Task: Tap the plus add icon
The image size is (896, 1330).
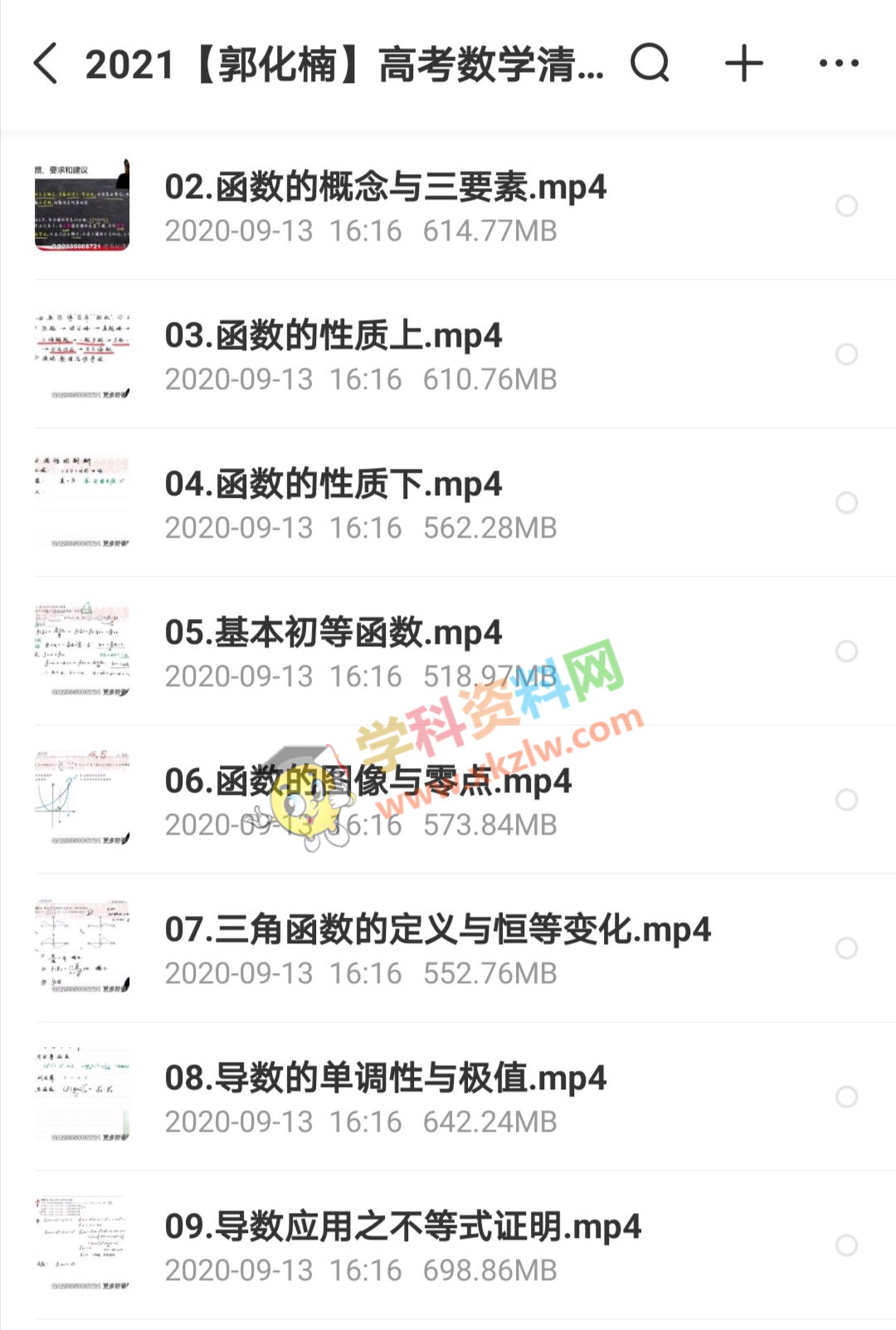Action: [x=743, y=64]
